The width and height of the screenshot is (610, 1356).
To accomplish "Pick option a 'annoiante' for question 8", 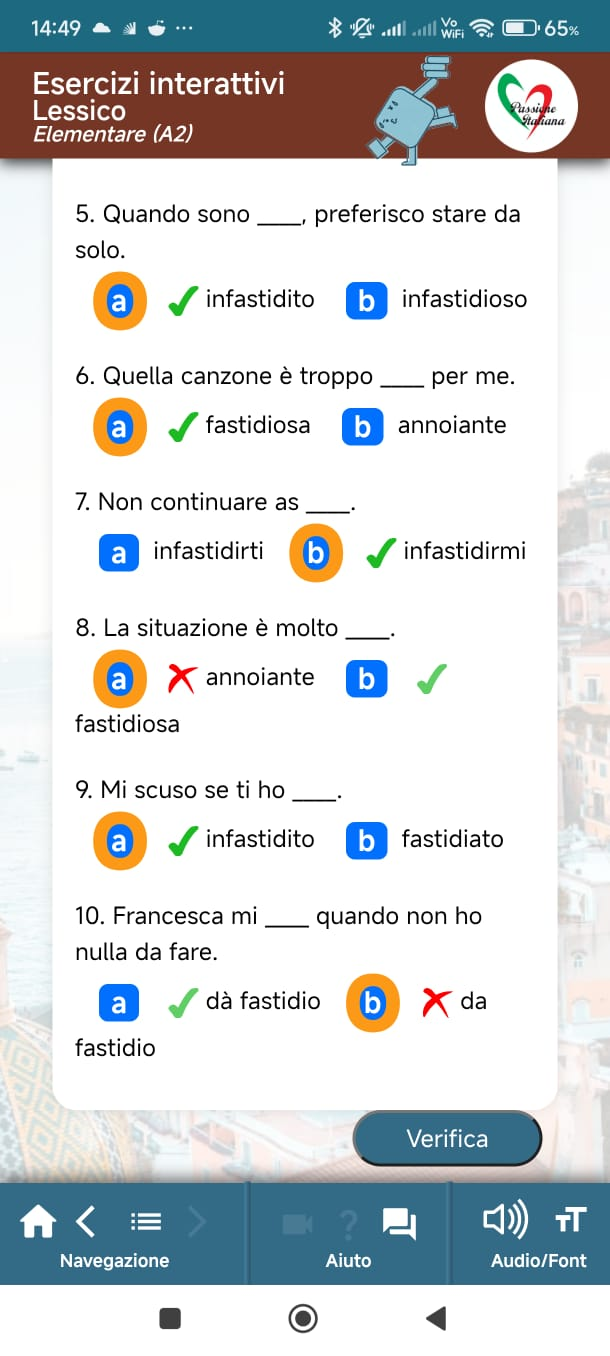I will click(x=120, y=679).
